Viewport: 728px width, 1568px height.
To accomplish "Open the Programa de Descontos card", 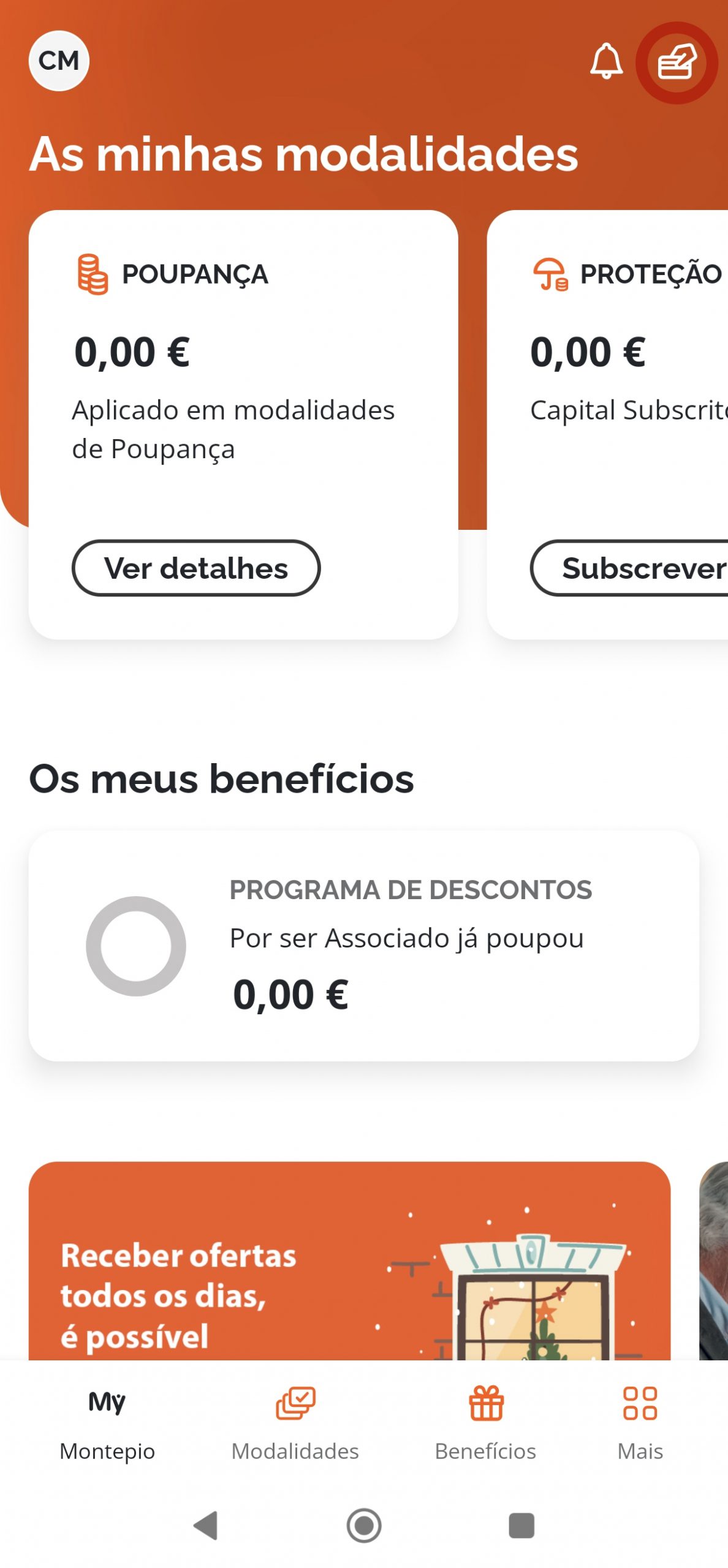I will coord(363,946).
